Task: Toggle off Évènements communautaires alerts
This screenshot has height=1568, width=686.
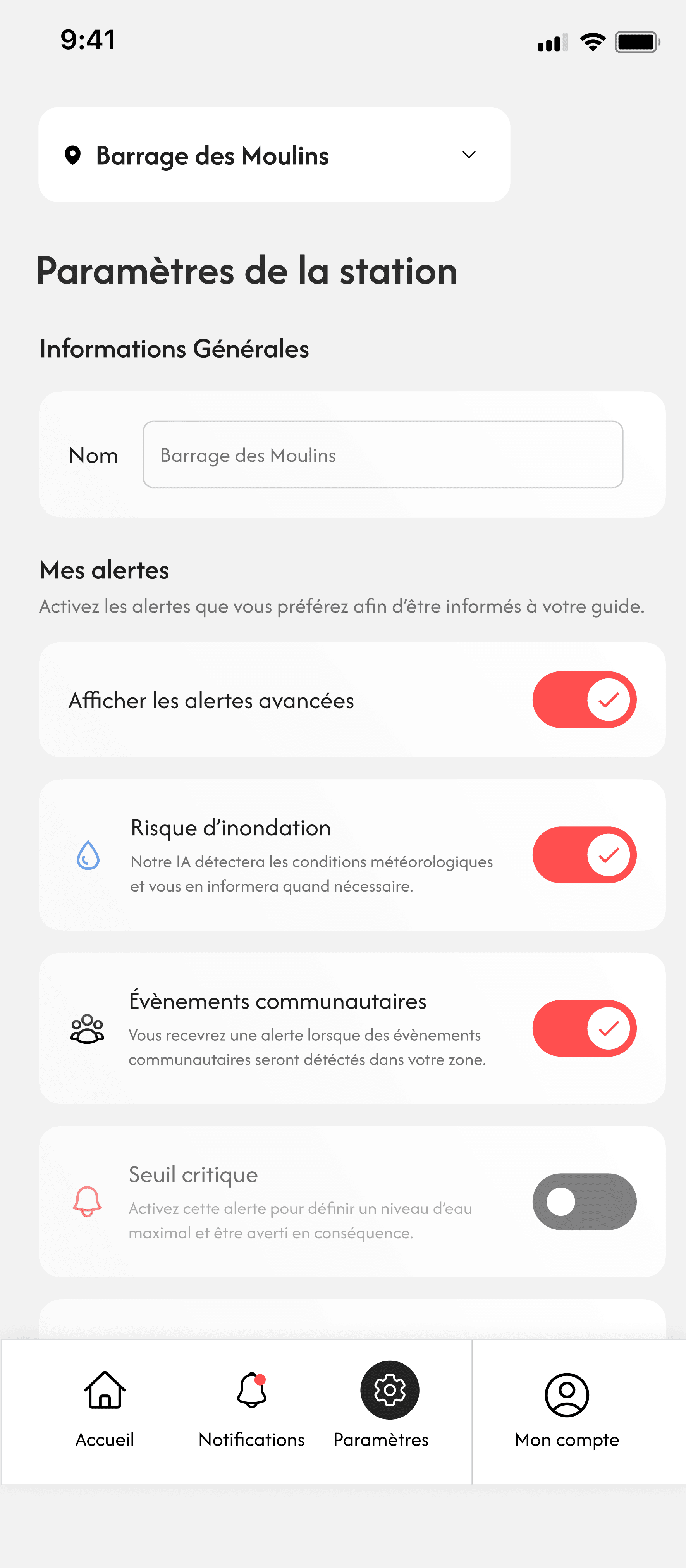Action: [585, 1028]
